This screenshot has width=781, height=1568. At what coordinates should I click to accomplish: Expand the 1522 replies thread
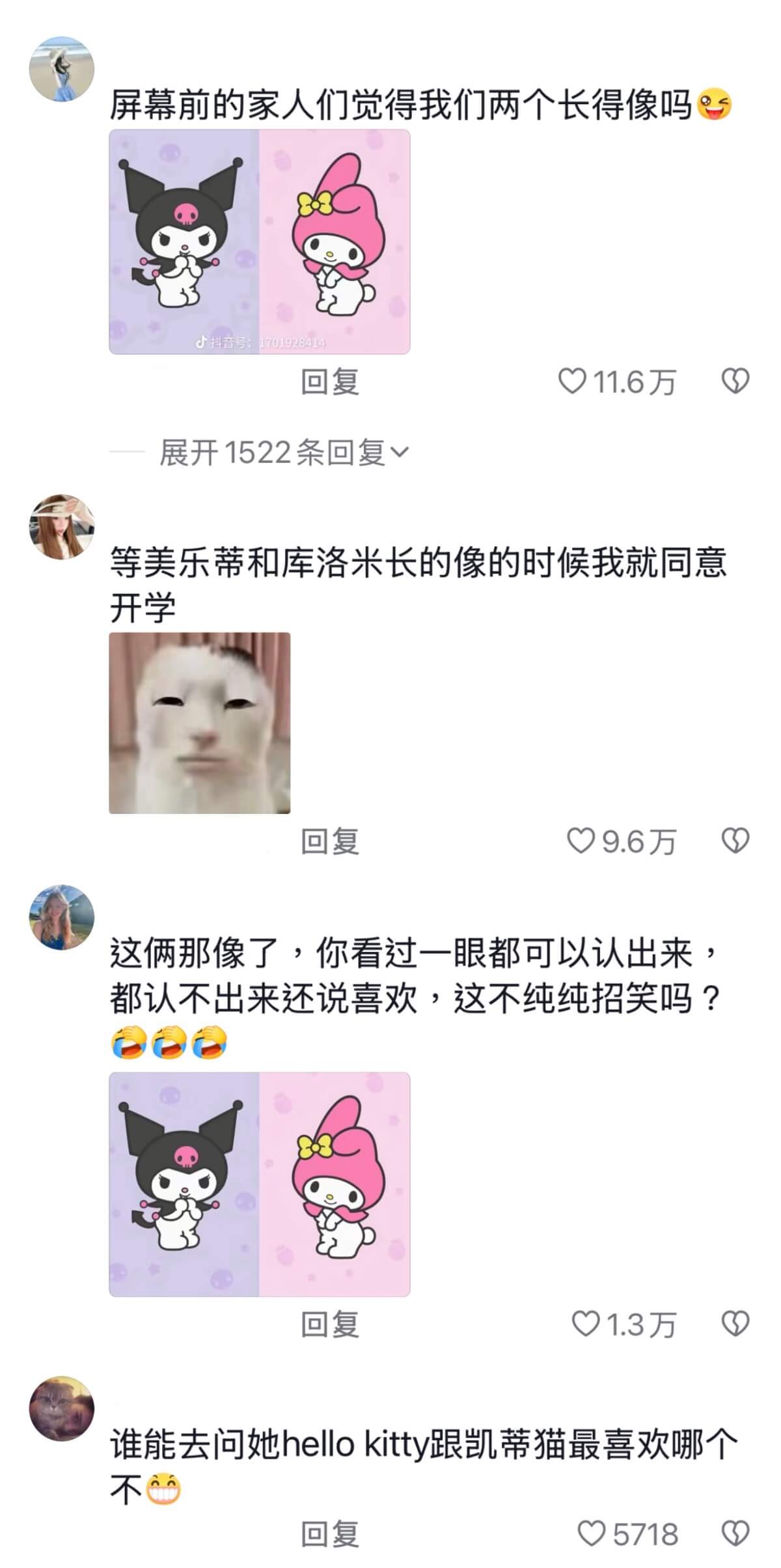(284, 453)
